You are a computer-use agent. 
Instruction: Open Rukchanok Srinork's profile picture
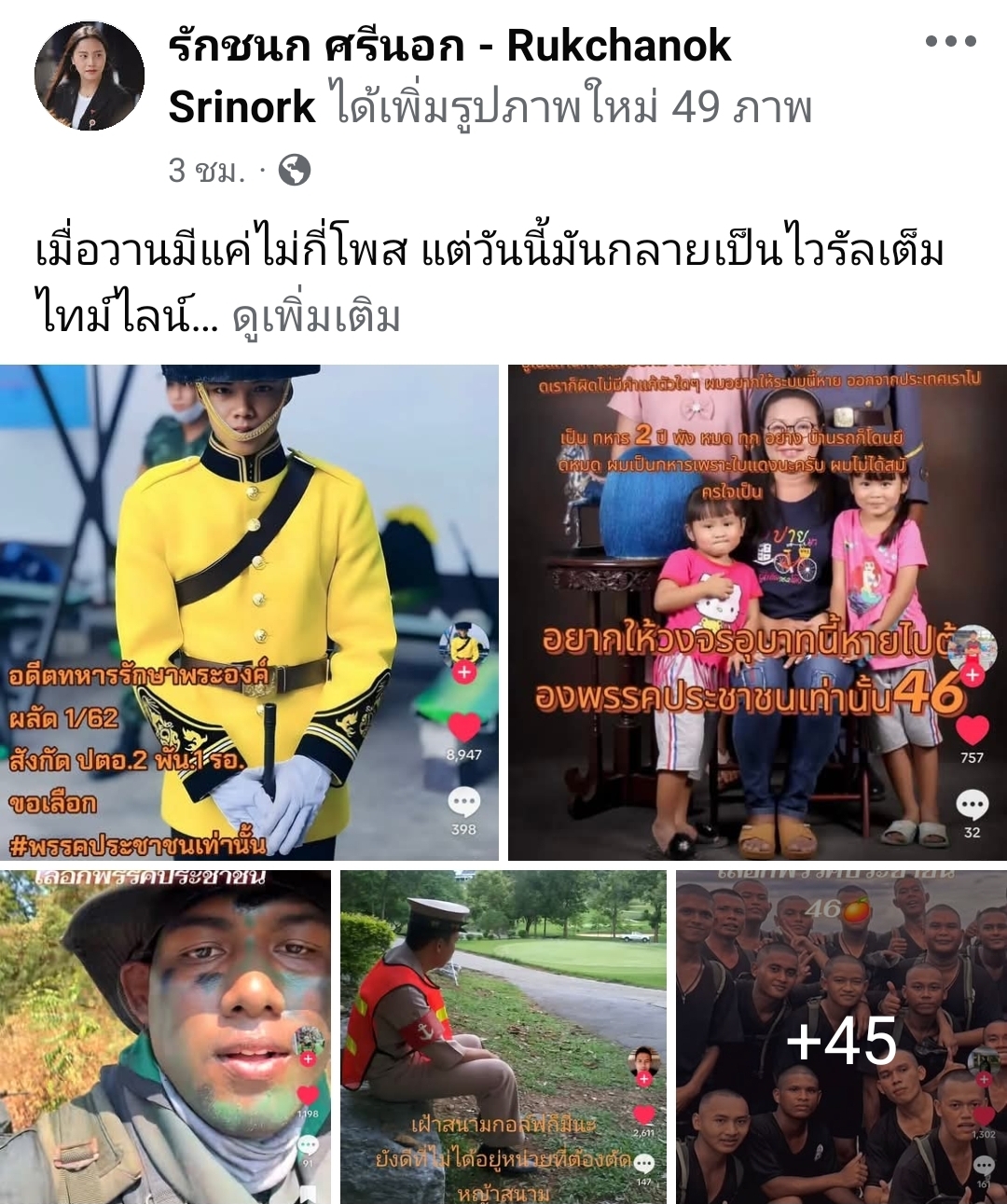(x=89, y=76)
